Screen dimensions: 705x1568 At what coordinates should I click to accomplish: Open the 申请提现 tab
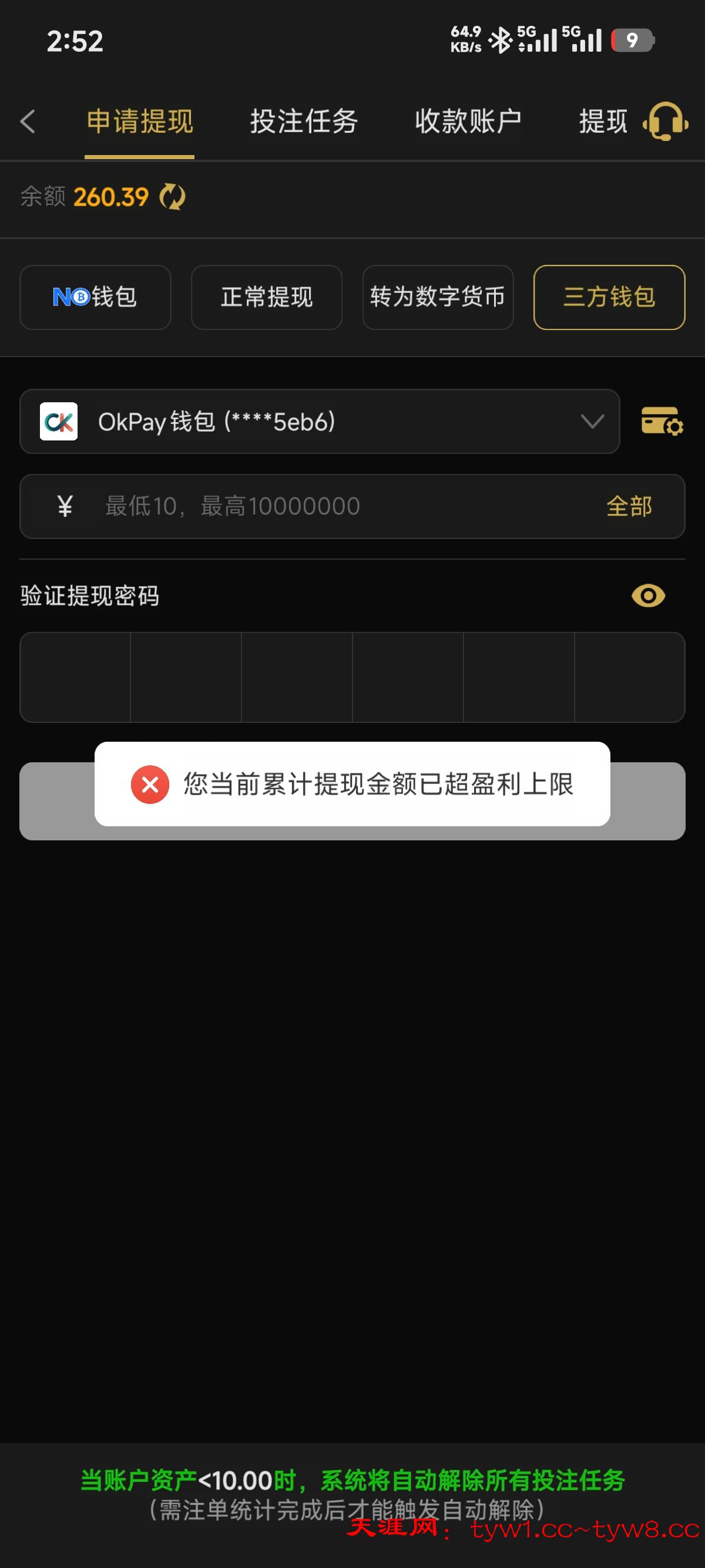[x=139, y=121]
